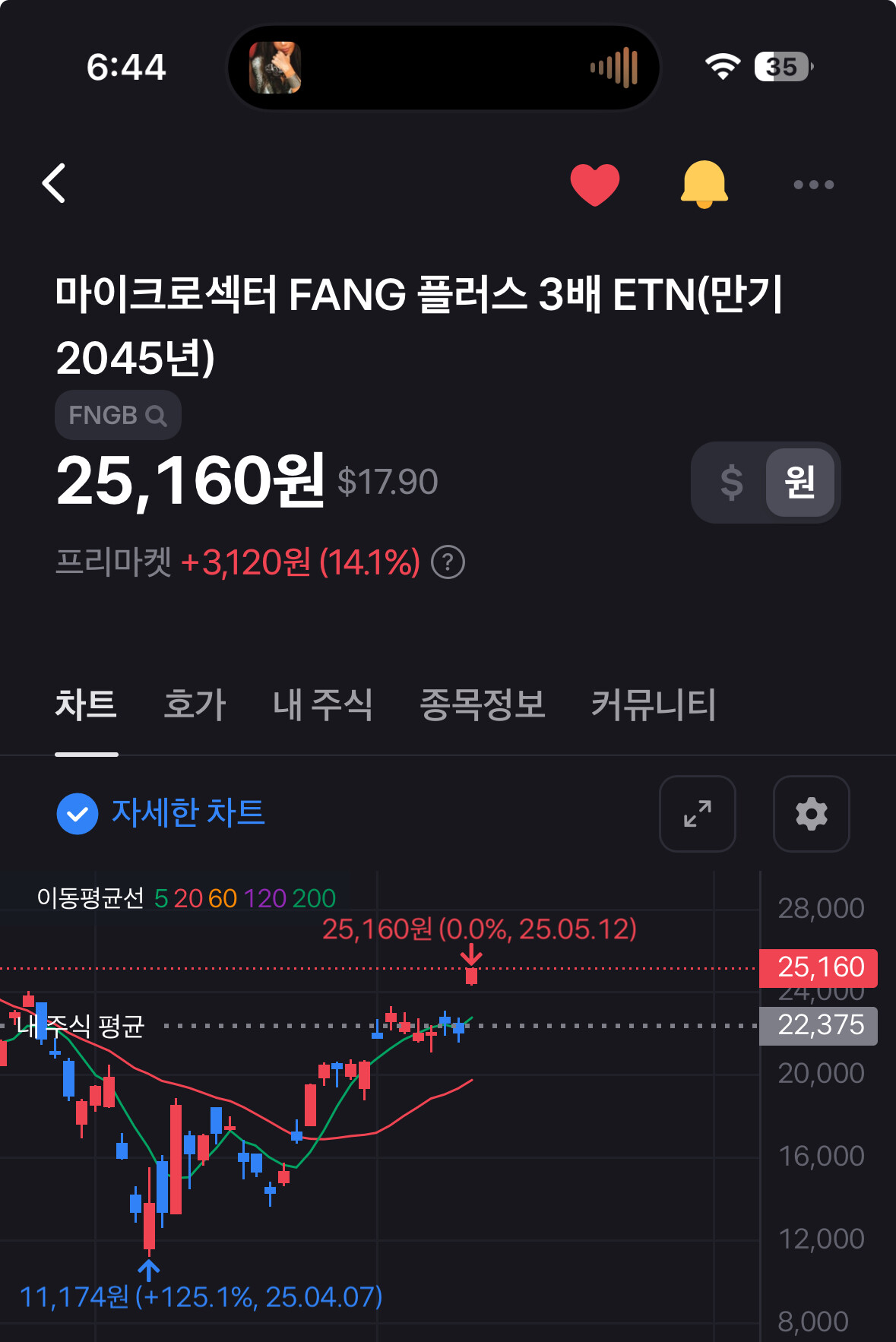Toggle the 자세한 차트 checkbox
Viewport: 896px width, 1342px height.
[x=78, y=814]
